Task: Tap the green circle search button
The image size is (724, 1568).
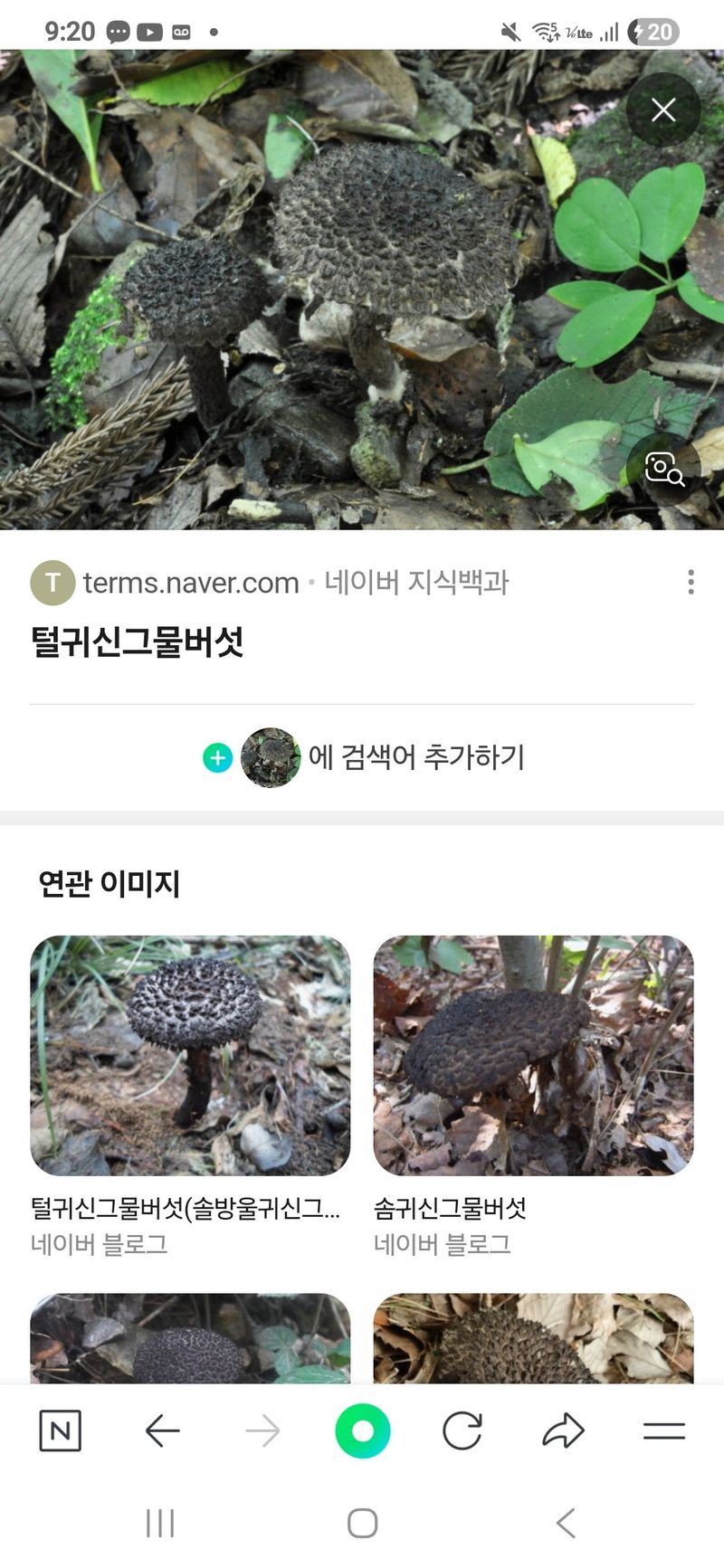Action: [362, 1430]
